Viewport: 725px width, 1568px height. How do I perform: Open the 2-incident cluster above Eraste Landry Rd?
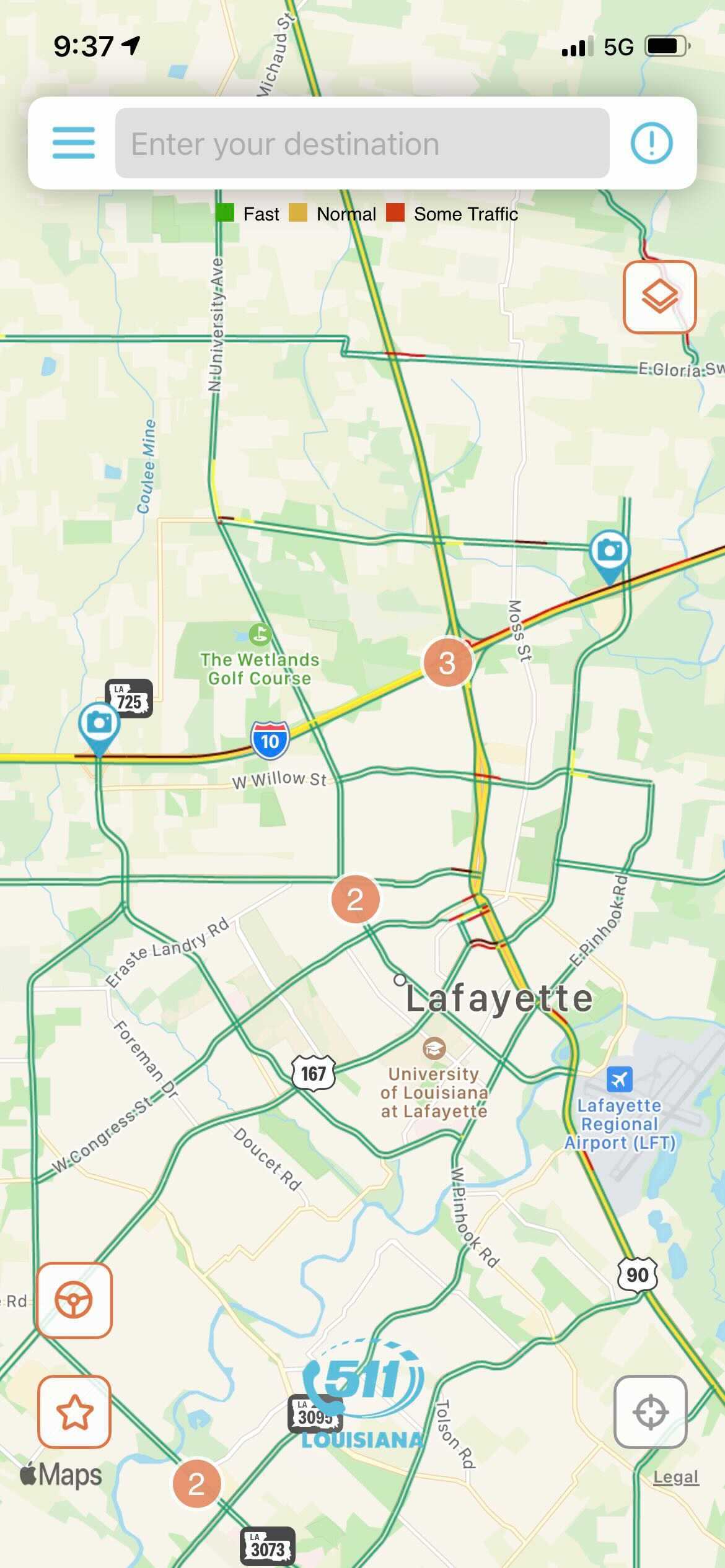(x=355, y=899)
